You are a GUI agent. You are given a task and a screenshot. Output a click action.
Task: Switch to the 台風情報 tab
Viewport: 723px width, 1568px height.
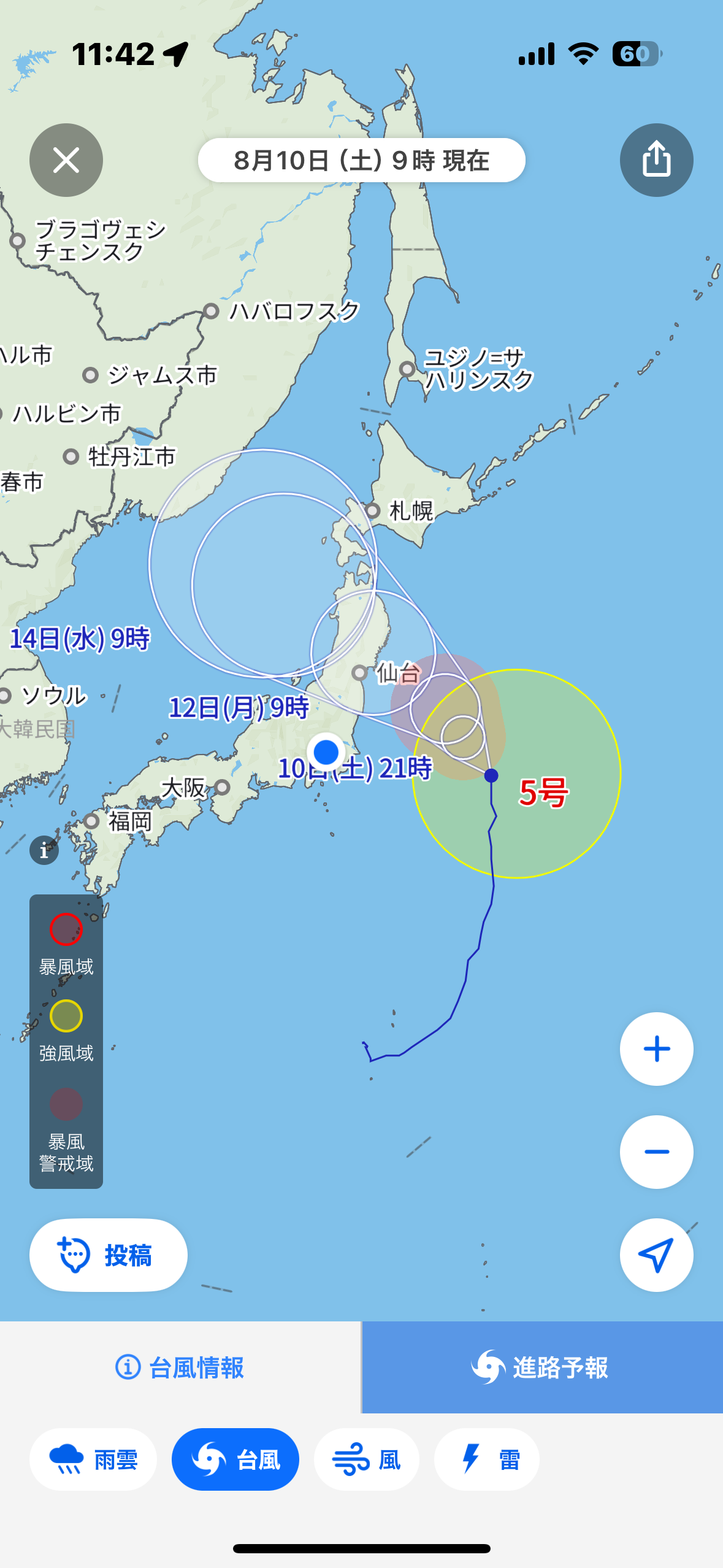(180, 1367)
